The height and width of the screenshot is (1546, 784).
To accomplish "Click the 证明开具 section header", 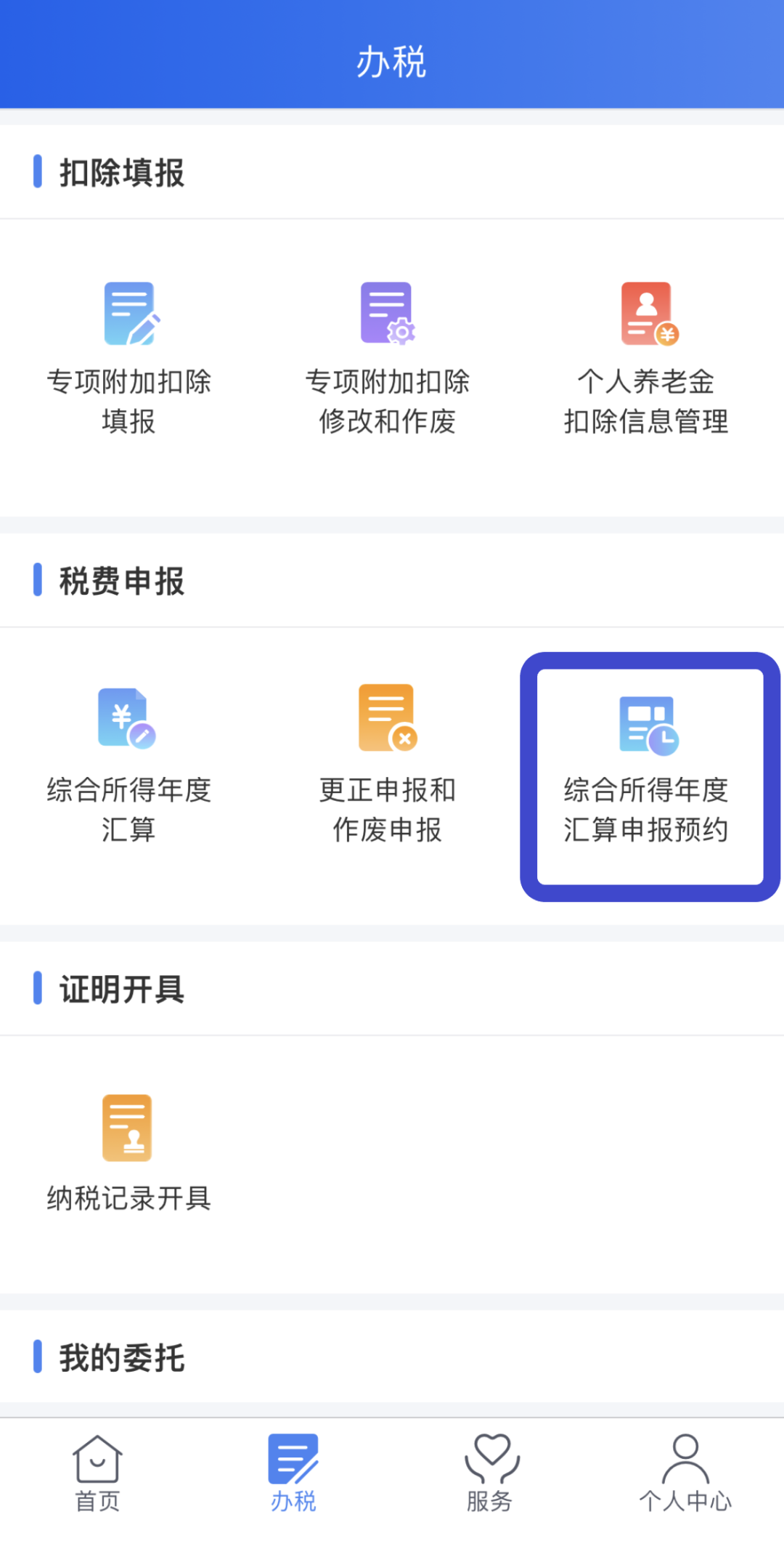I will 121,989.
